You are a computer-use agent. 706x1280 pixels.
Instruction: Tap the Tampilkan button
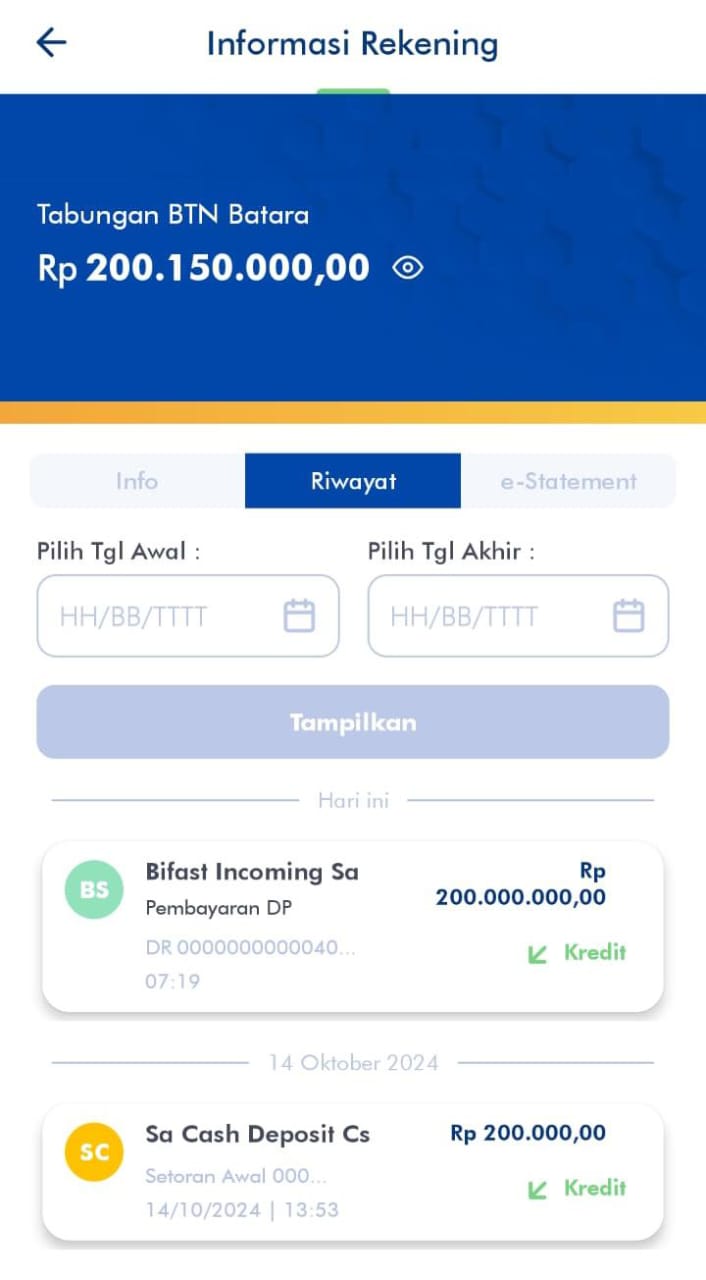tap(353, 722)
